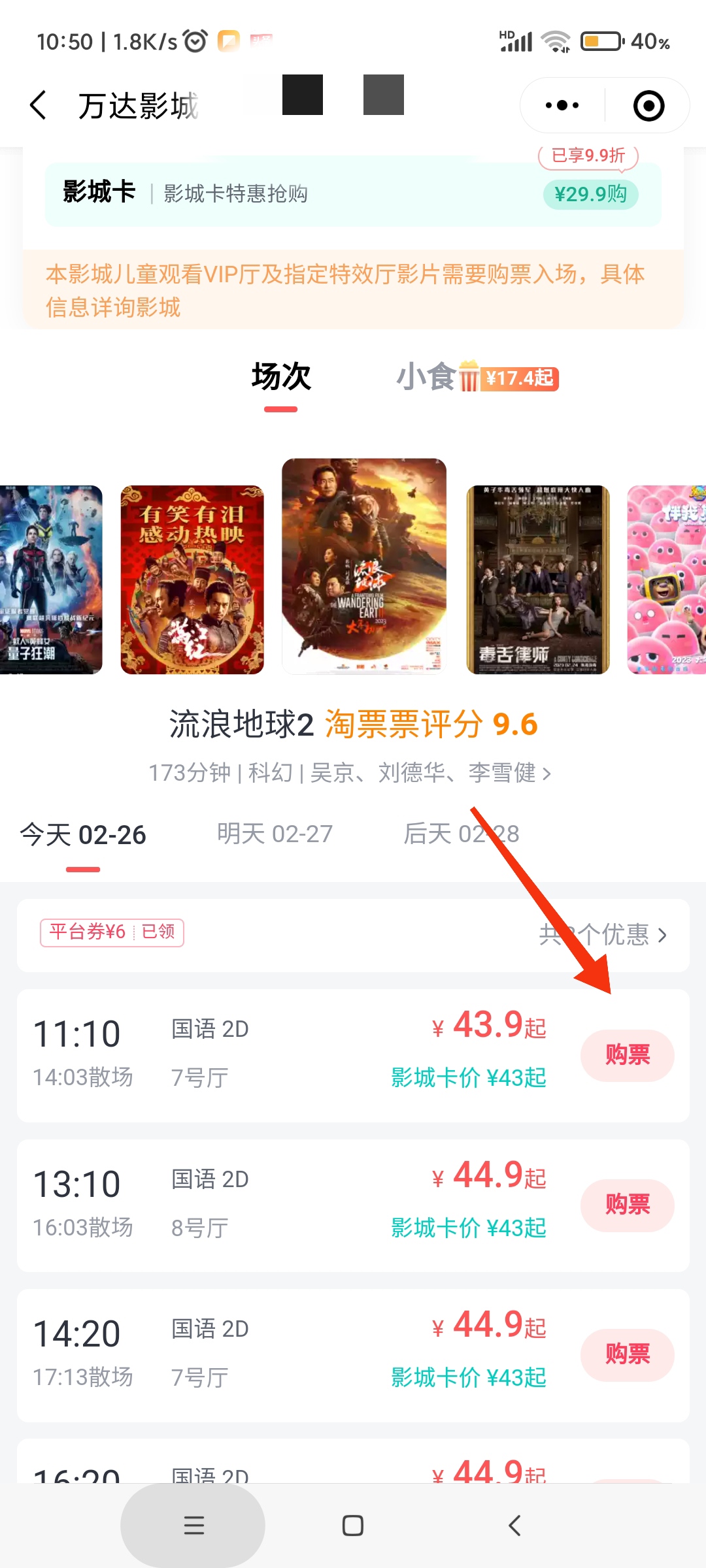Open the mini program more options menu

pos(562,105)
